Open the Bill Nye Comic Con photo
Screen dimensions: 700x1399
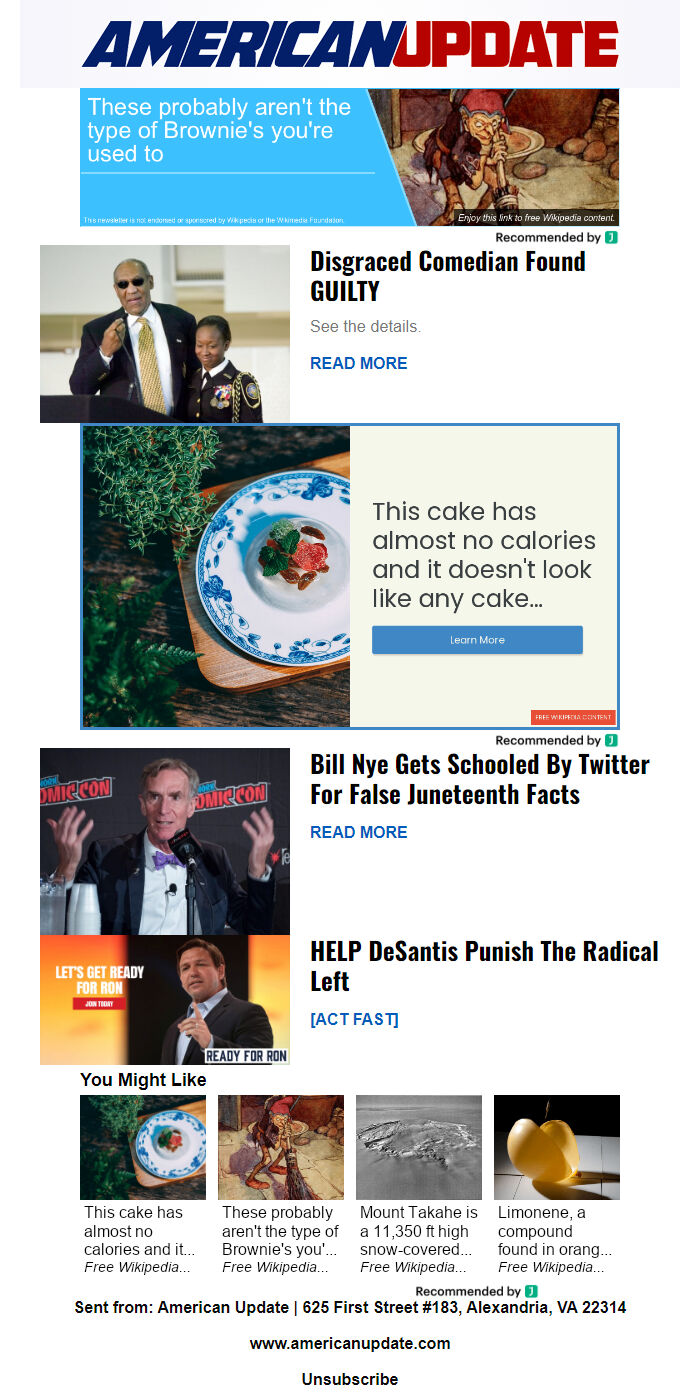tap(165, 841)
